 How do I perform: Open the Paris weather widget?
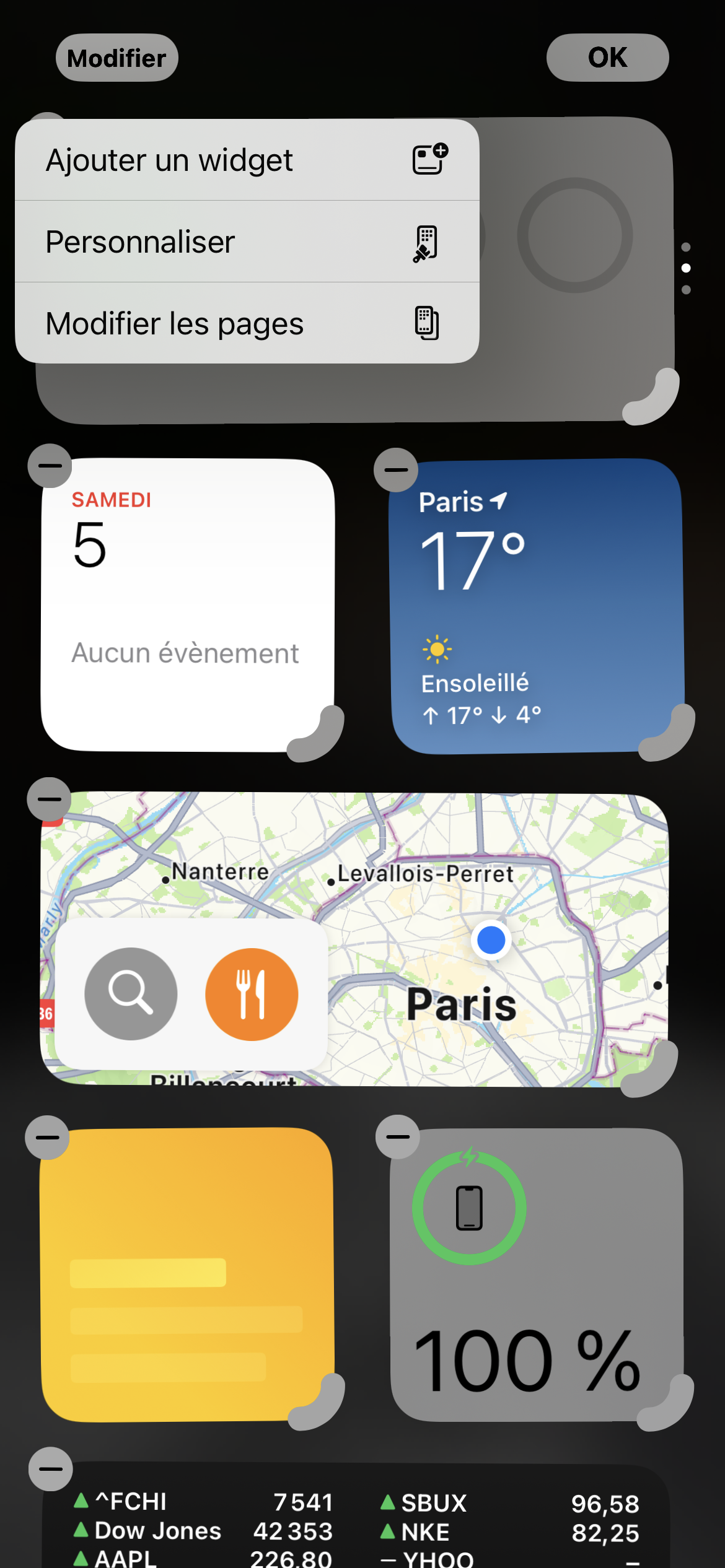point(537,607)
